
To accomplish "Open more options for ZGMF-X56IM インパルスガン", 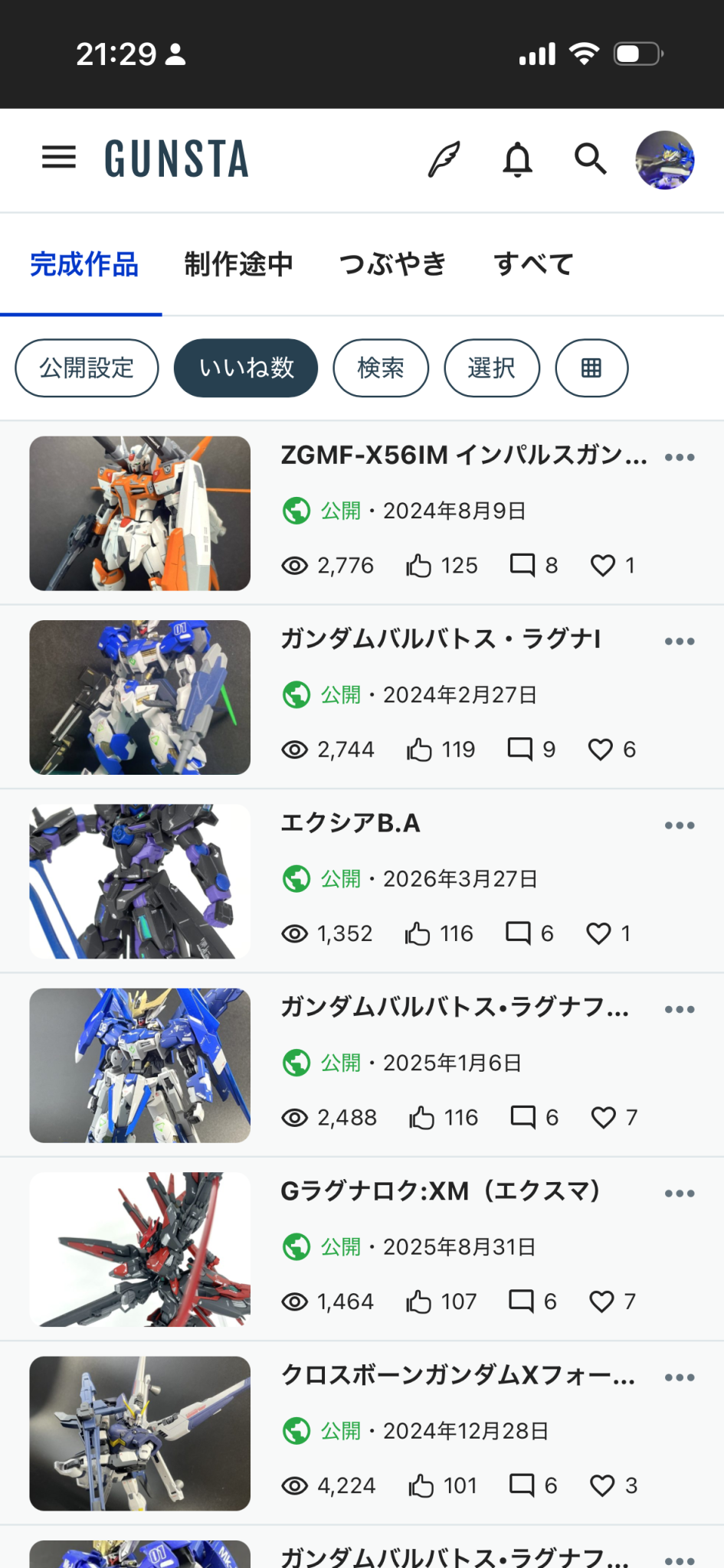I will (x=680, y=458).
